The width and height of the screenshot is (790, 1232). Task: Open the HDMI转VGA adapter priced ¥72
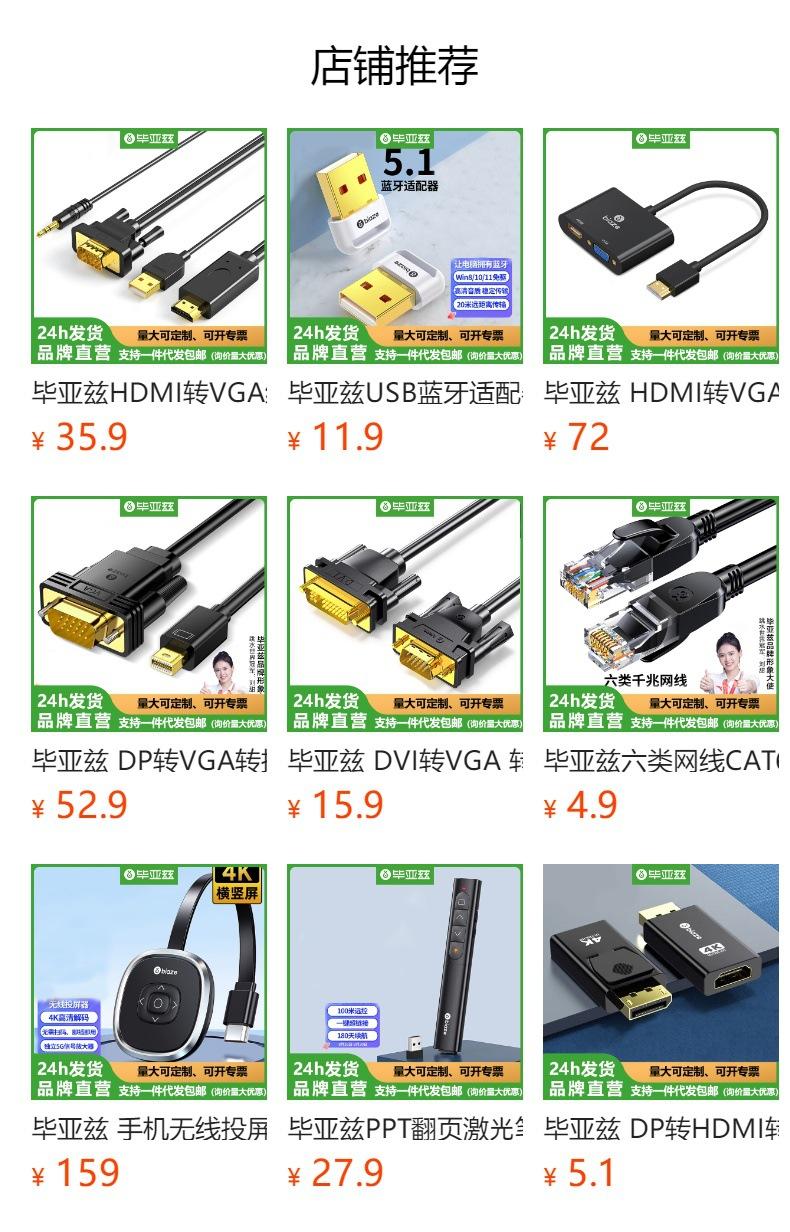(x=661, y=246)
